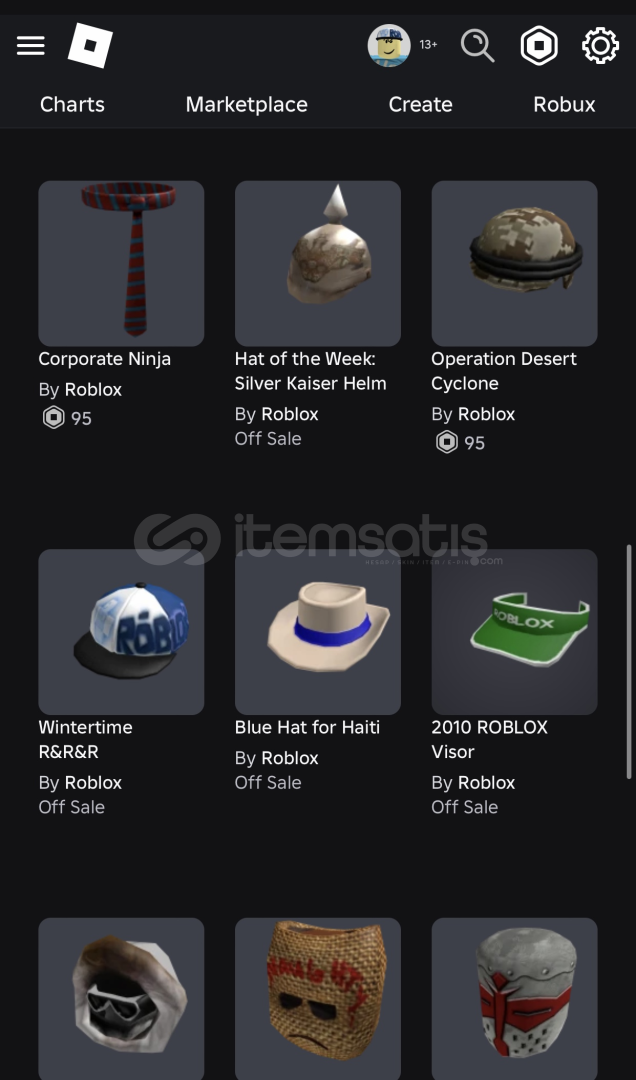Open the settings gear

pyautogui.click(x=600, y=46)
